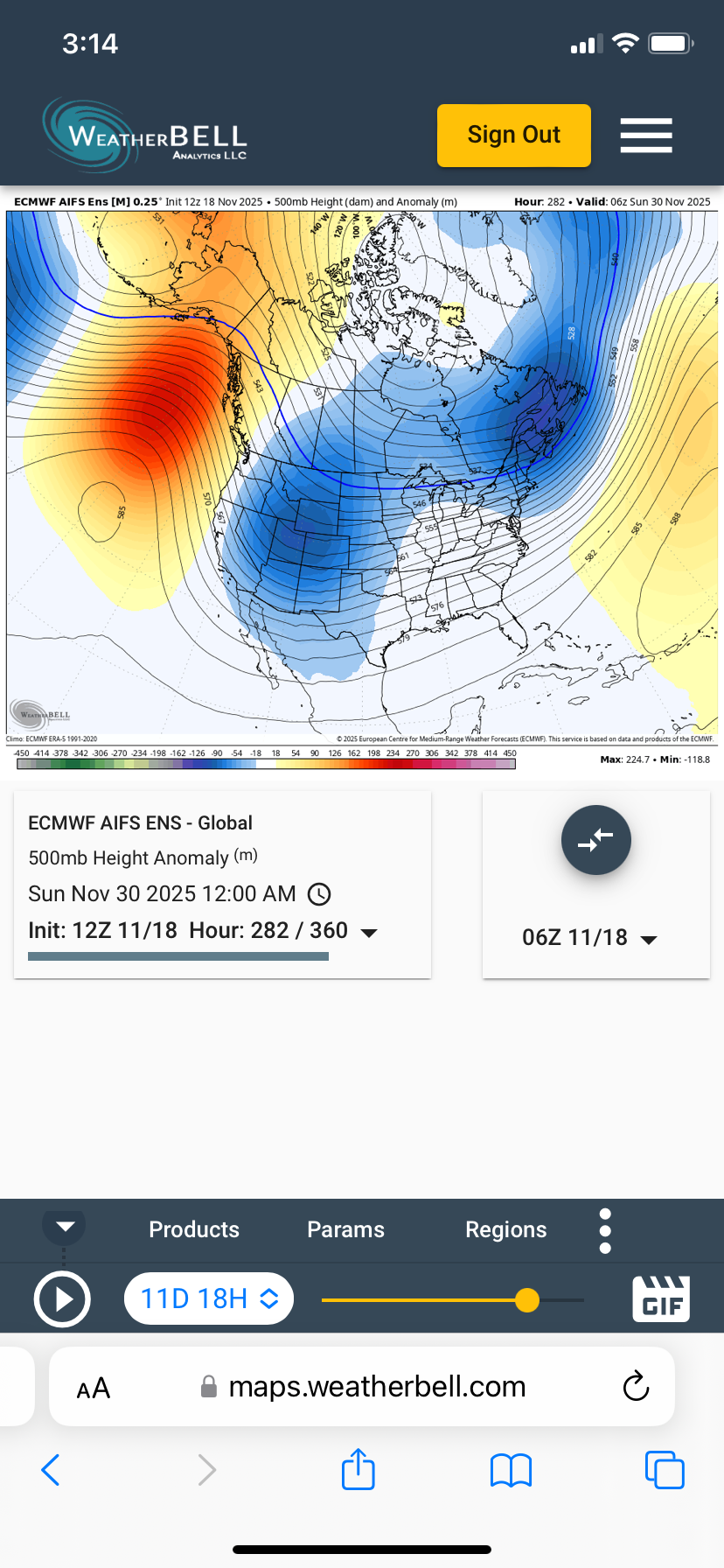Viewport: 724px width, 1568px height.
Task: Open Safari bookmarks
Action: pyautogui.click(x=512, y=1470)
